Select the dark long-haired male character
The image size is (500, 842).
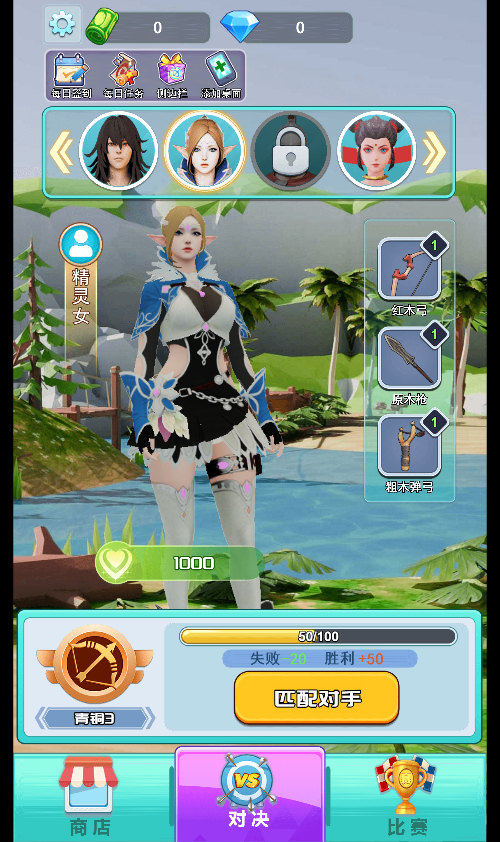119,151
